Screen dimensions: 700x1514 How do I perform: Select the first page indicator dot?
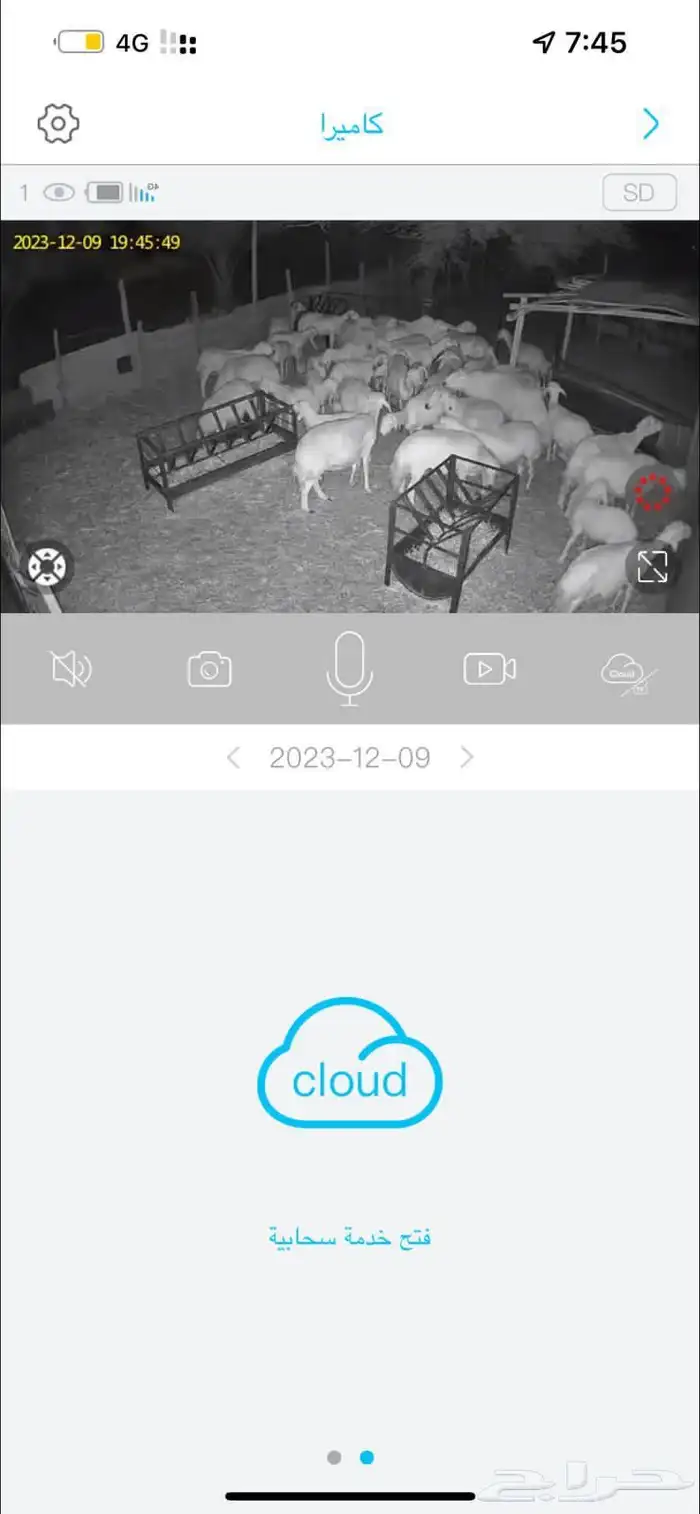point(334,1457)
